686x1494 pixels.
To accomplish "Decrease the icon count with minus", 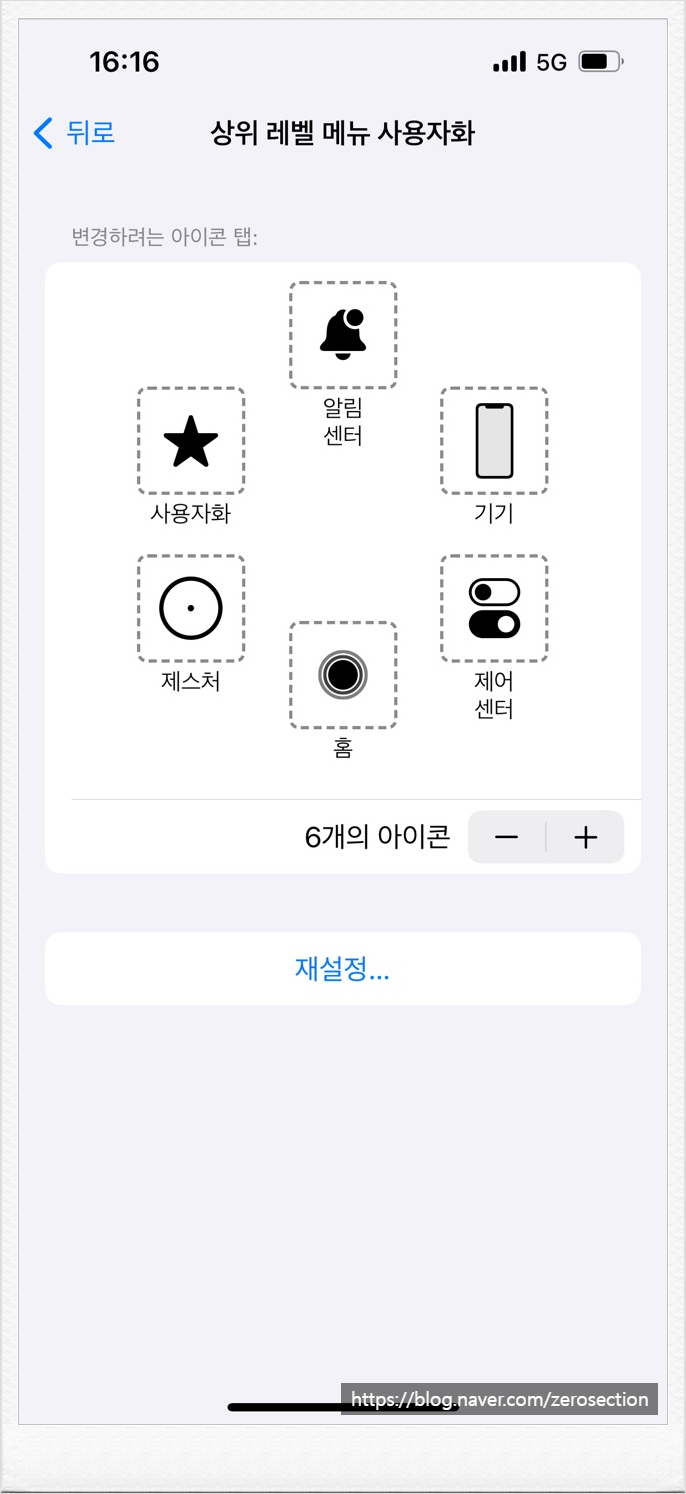I will point(507,837).
